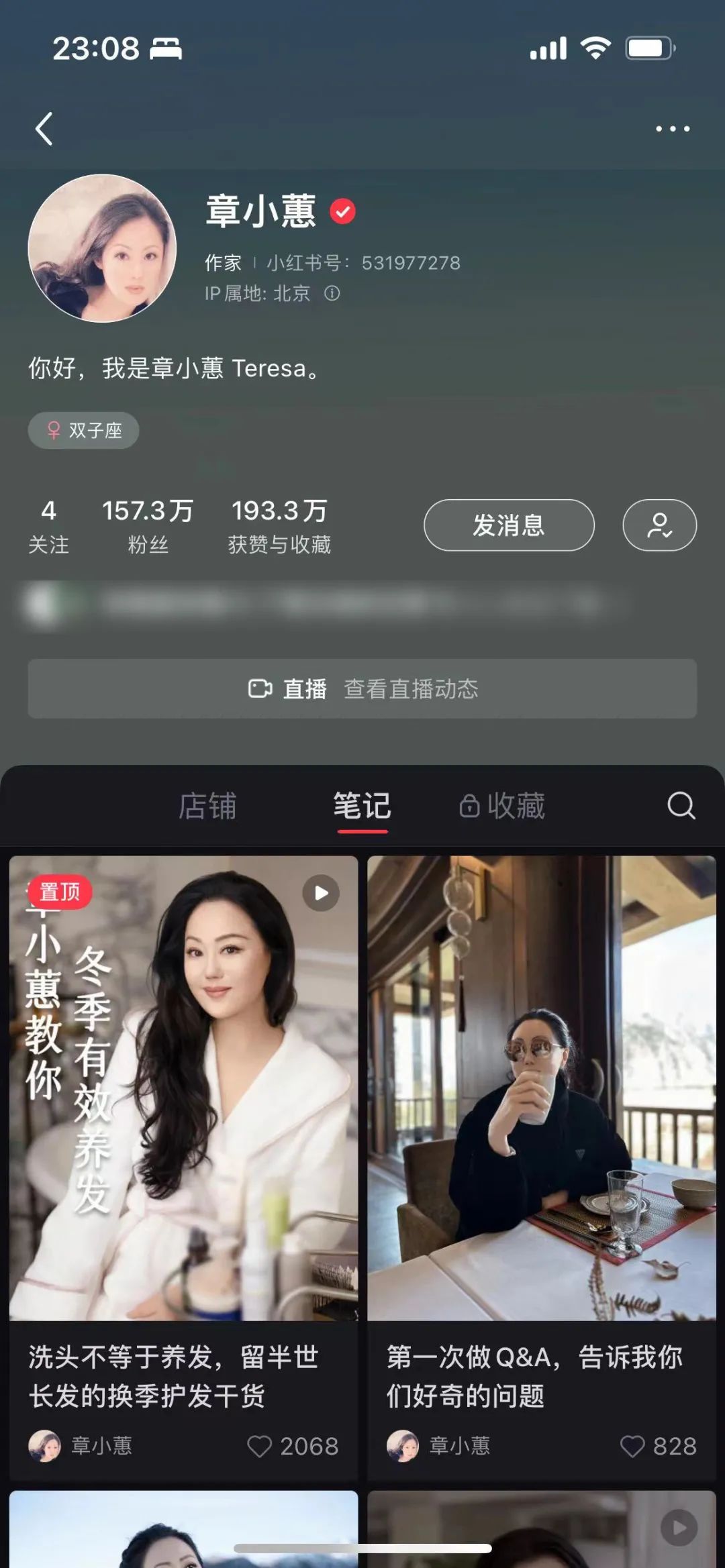Go back using the arrow icon
The width and height of the screenshot is (725, 1568).
(x=44, y=129)
